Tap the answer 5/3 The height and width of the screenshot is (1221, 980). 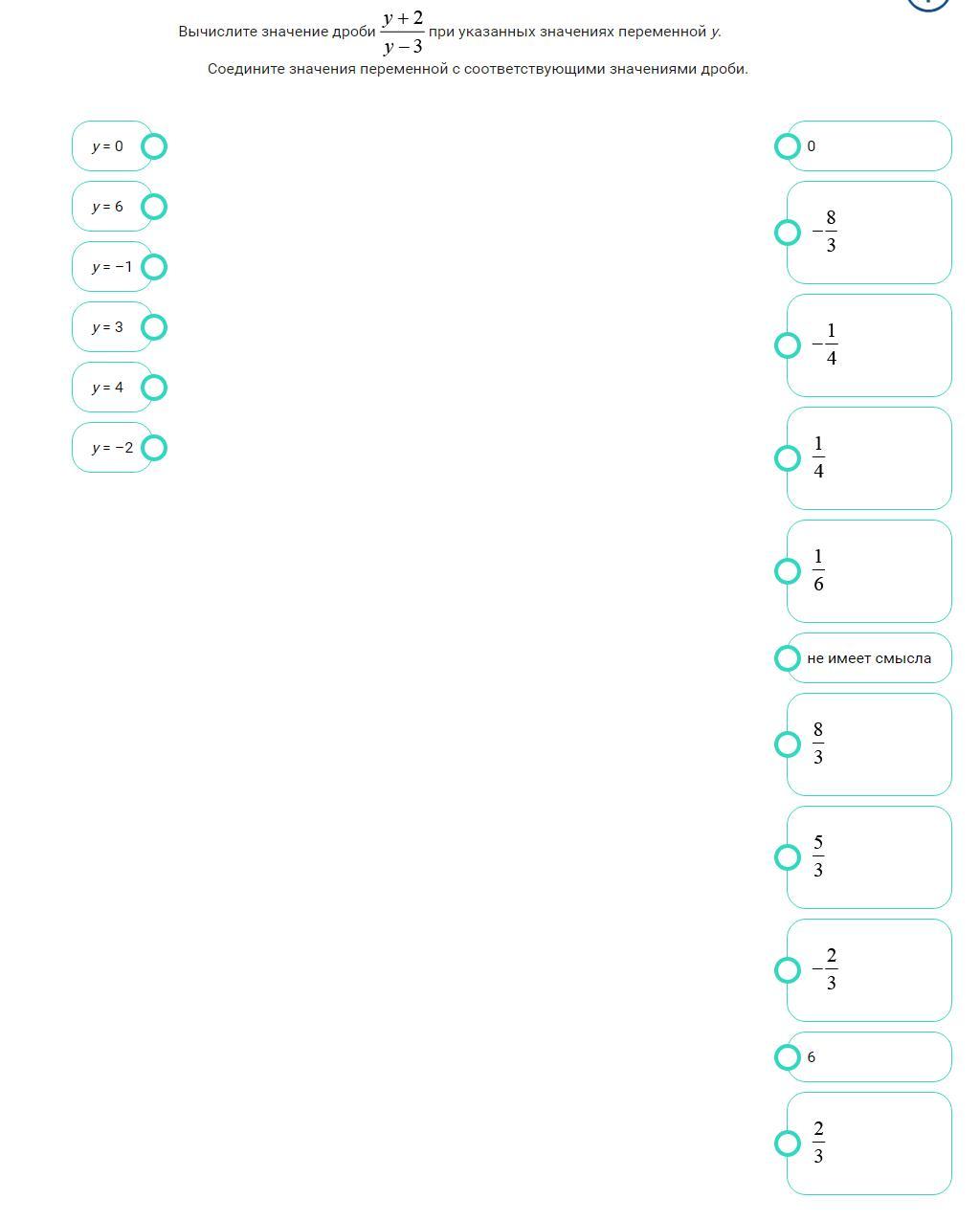(x=869, y=857)
